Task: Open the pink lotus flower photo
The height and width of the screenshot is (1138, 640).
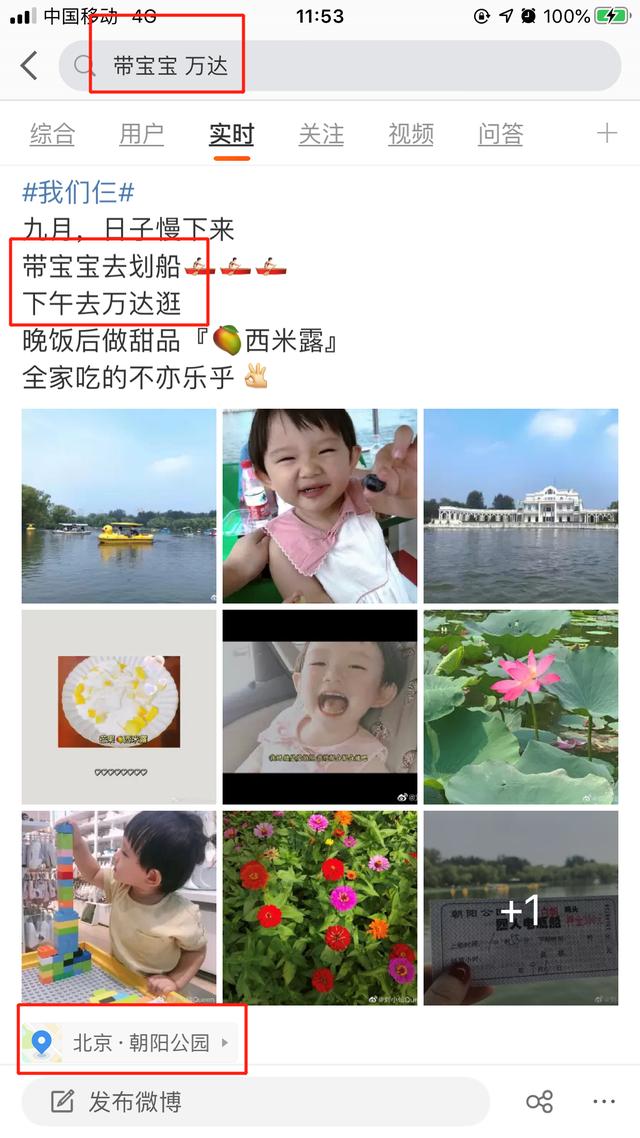Action: [521, 707]
